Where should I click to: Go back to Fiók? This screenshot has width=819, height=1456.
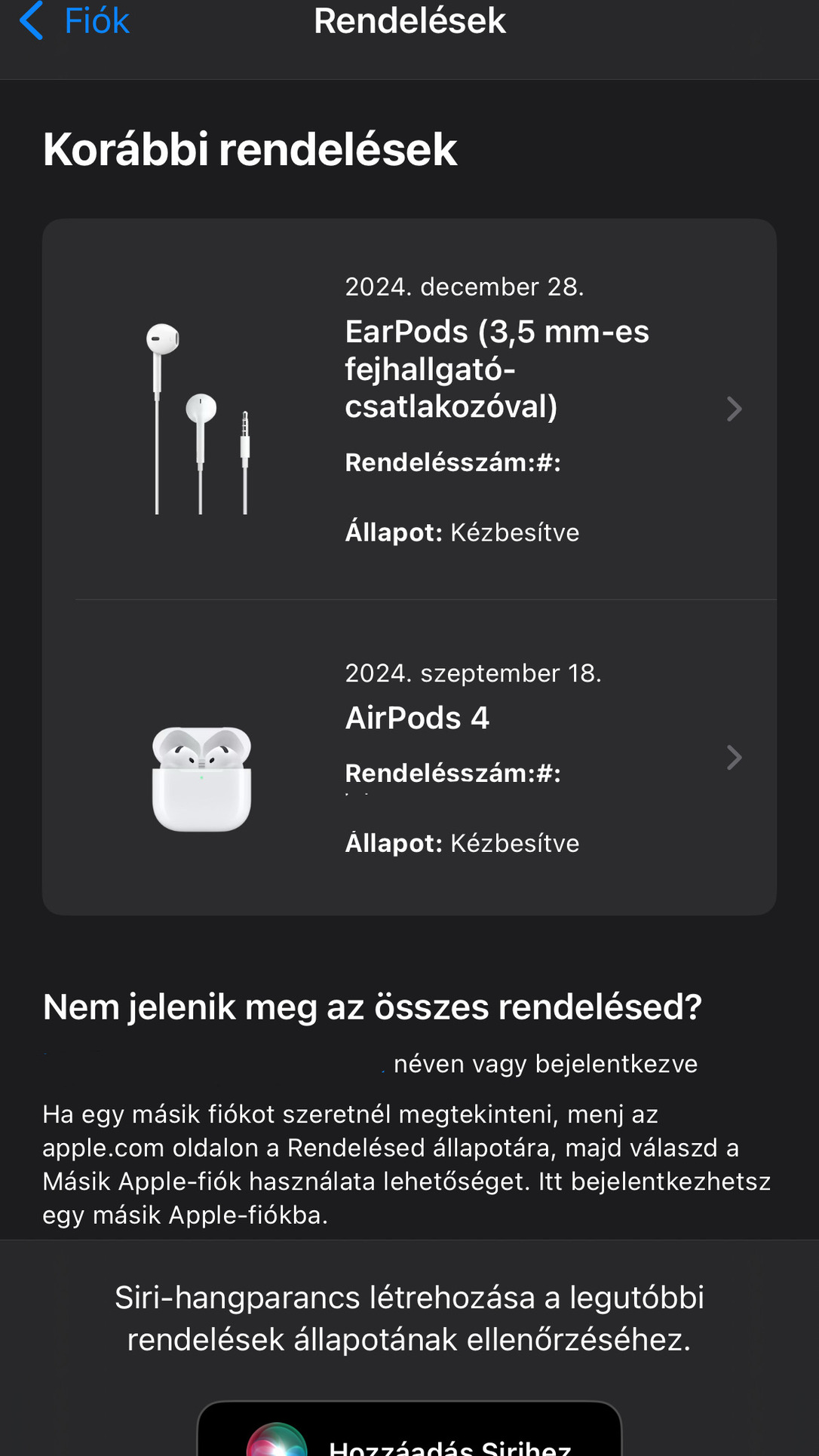[x=75, y=21]
